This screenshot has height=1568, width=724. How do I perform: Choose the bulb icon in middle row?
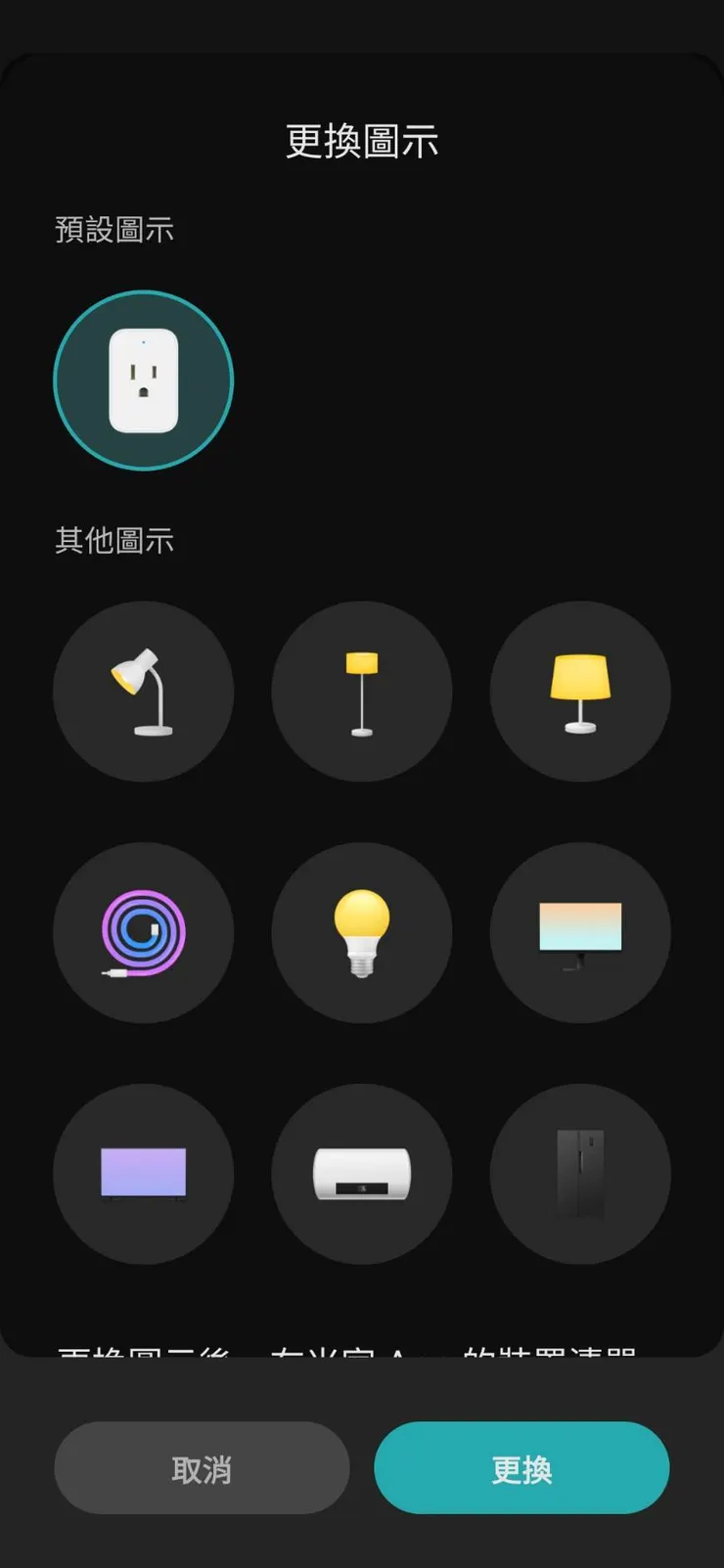pos(362,932)
